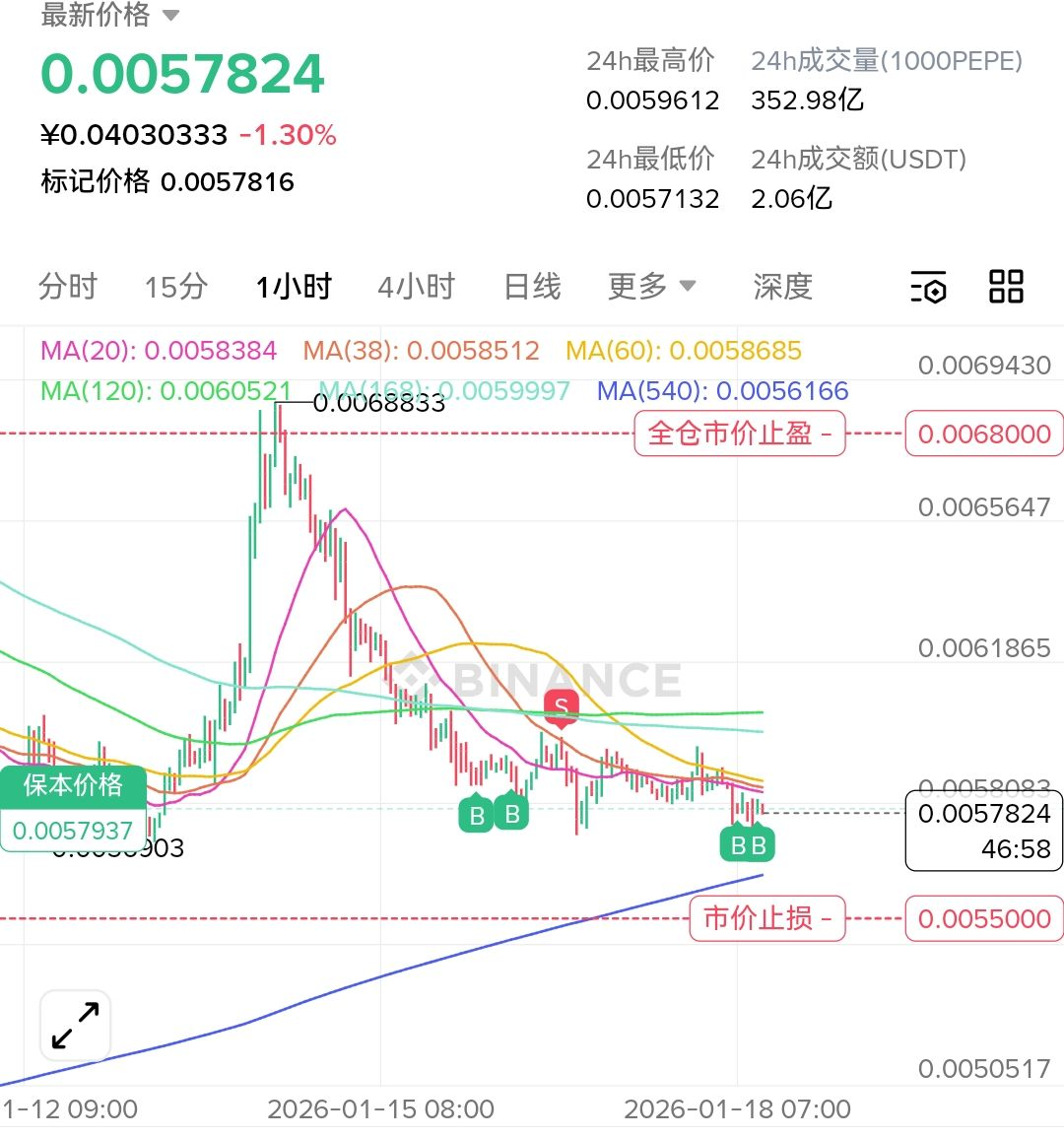Switch to the 分时 chart view
The height and width of the screenshot is (1138, 1064).
[x=68, y=287]
